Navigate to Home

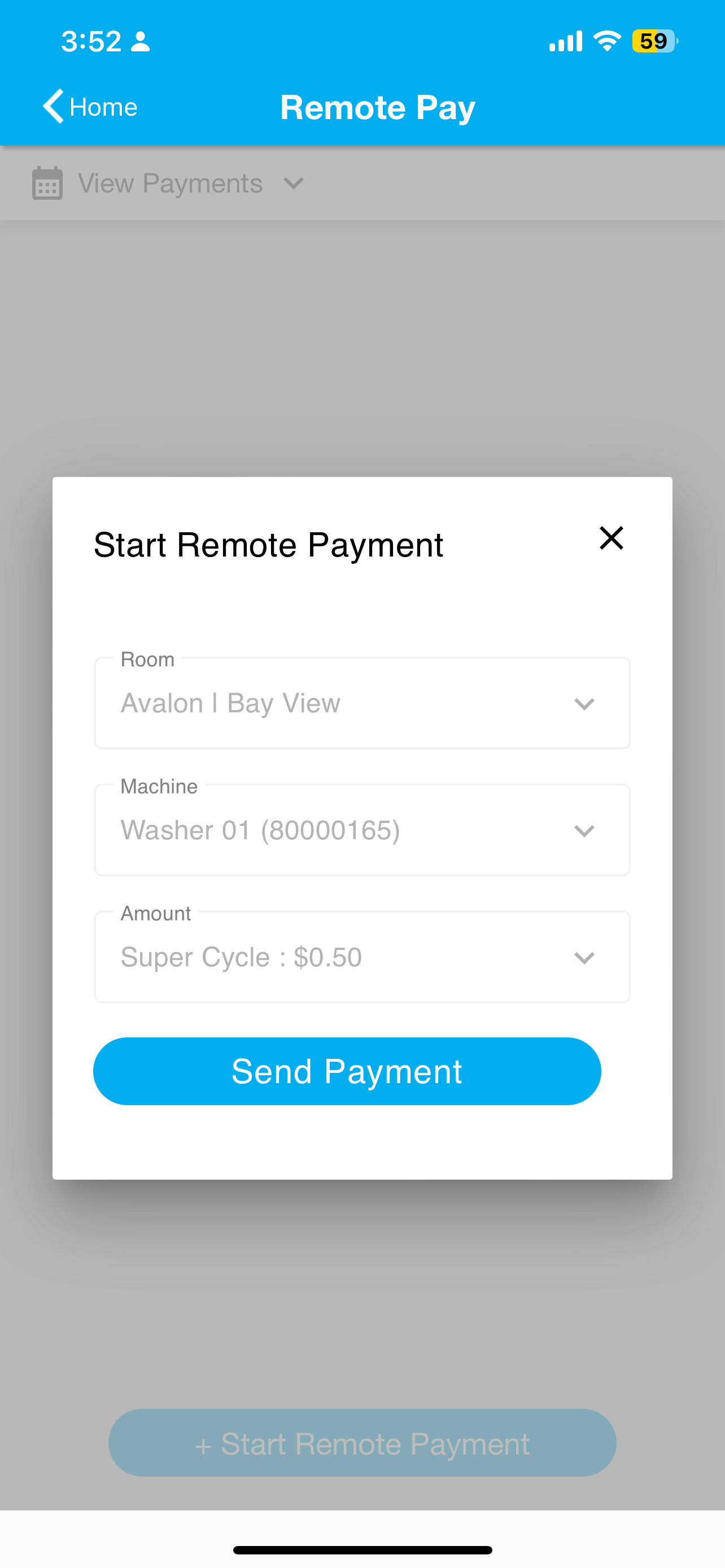(x=104, y=107)
